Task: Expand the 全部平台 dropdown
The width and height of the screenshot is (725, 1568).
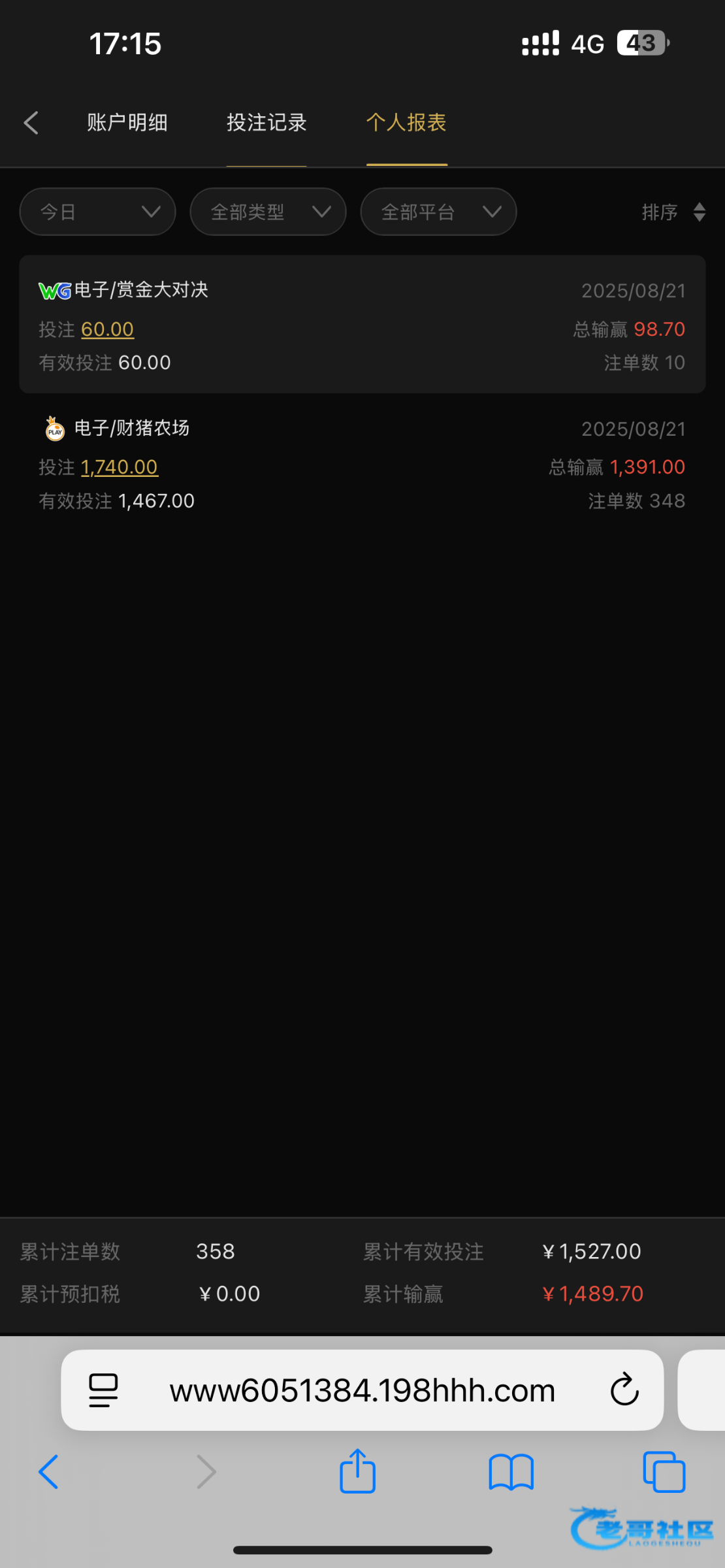Action: 438,212
